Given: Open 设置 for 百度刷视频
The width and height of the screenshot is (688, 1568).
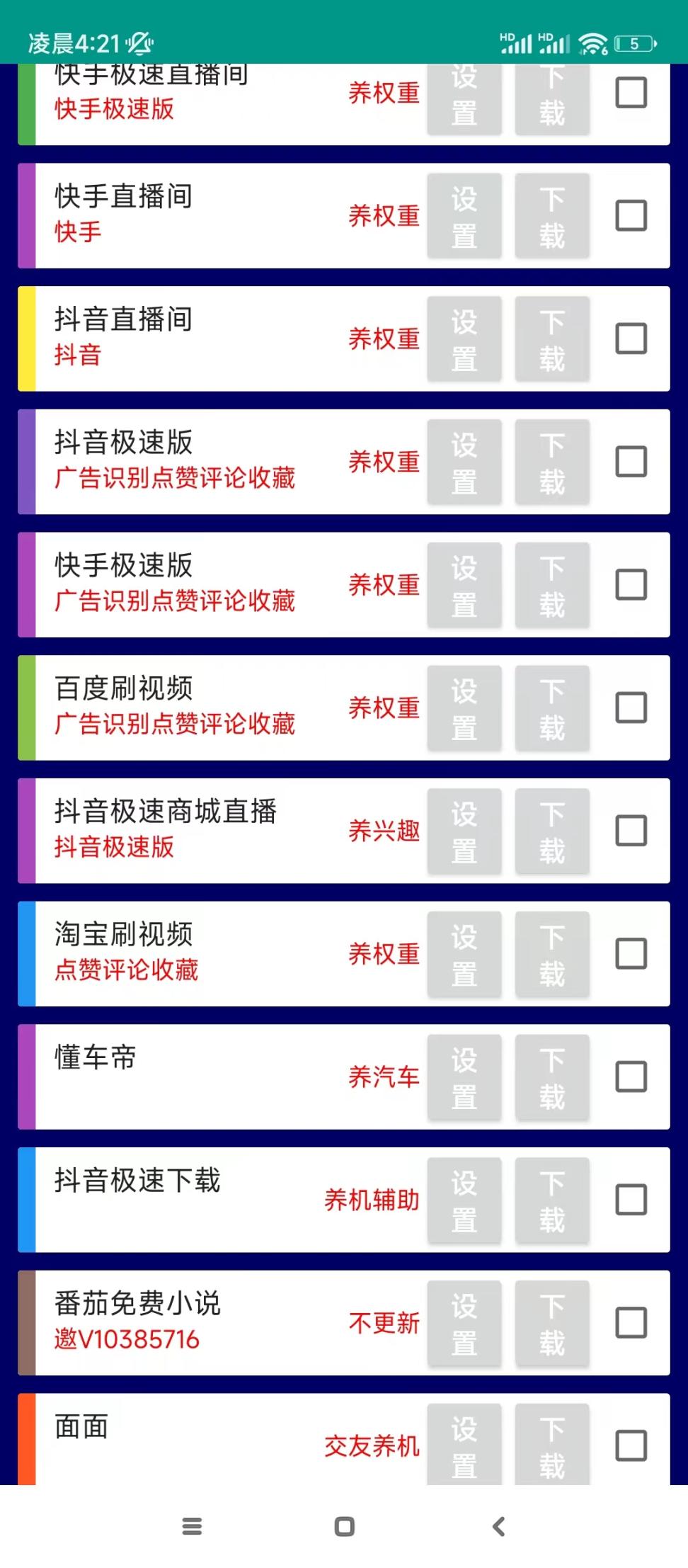Looking at the screenshot, I should coord(464,708).
